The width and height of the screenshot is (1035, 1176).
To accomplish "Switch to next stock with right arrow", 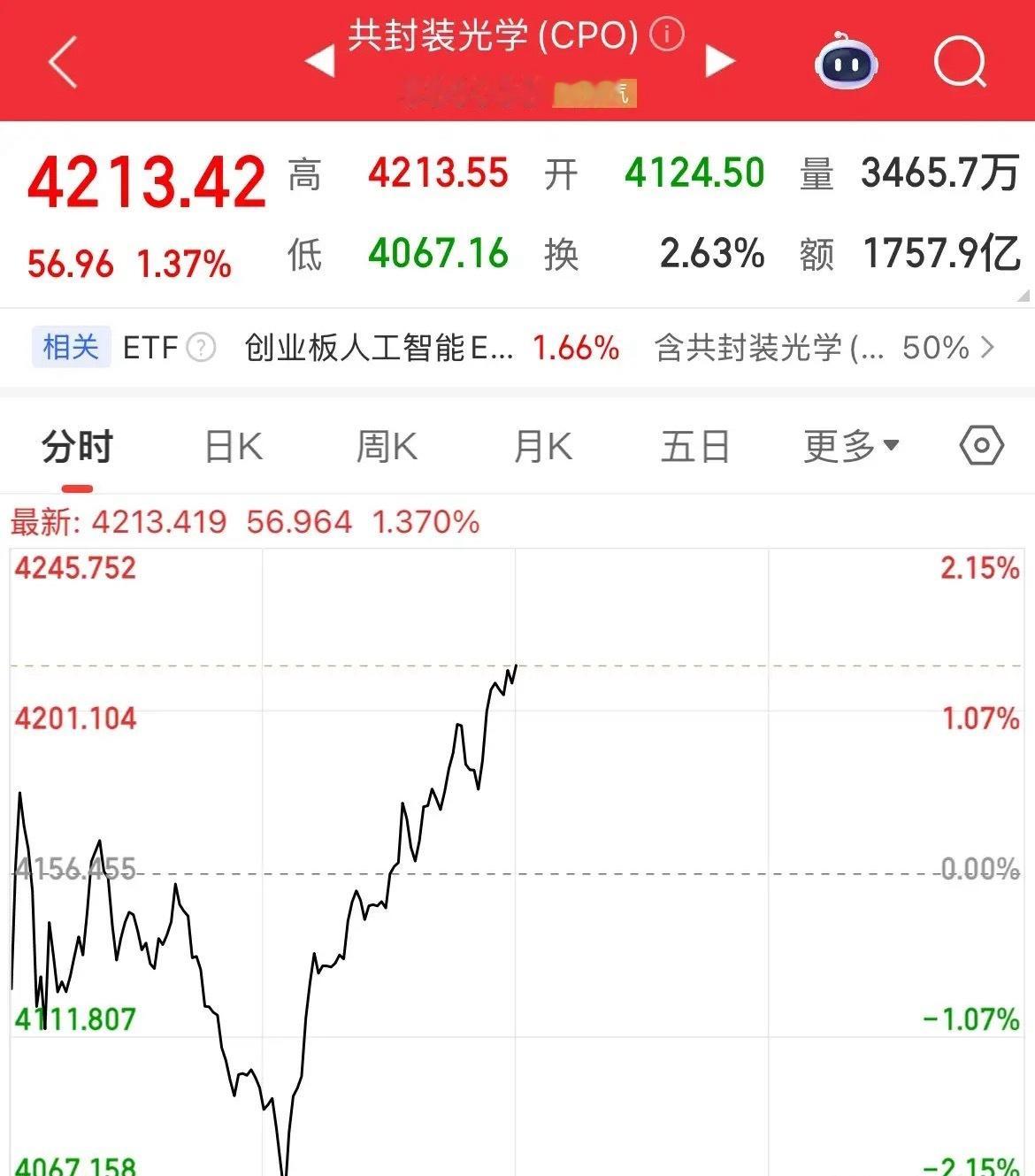I will (719, 59).
